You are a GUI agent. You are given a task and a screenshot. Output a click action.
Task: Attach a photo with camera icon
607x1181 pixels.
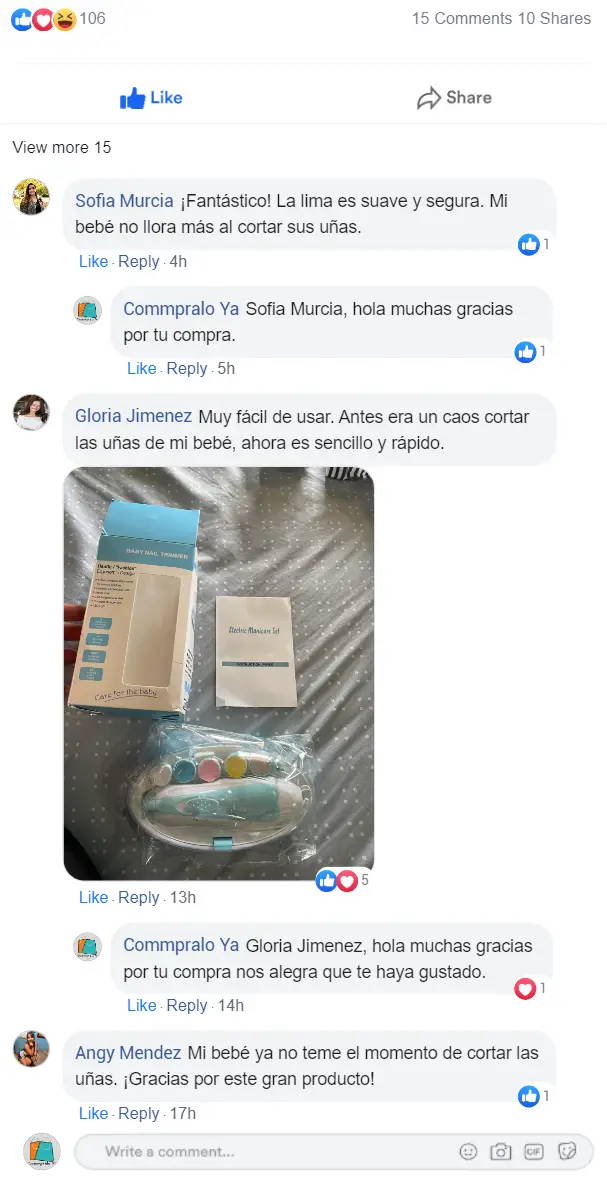(501, 1151)
